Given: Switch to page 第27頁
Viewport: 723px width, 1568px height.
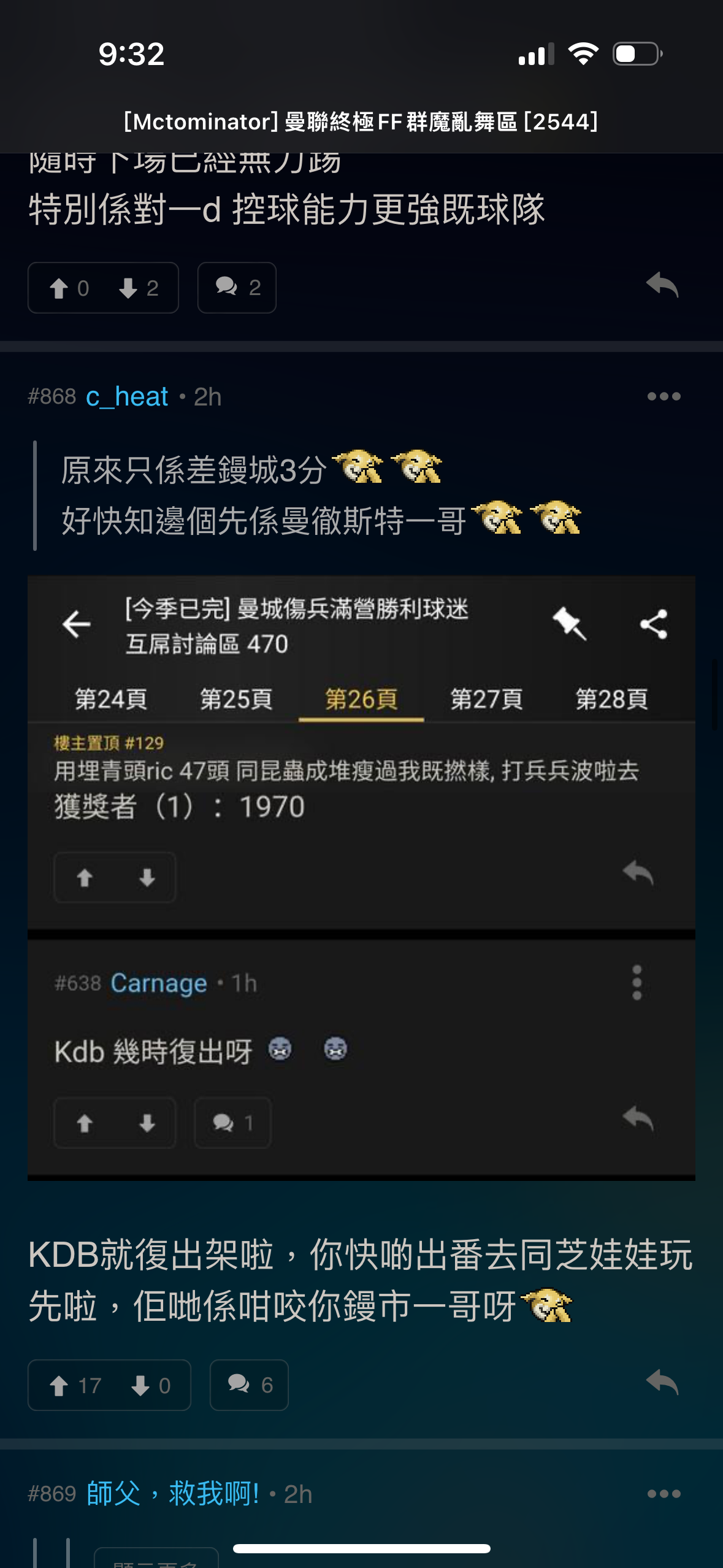Looking at the screenshot, I should (486, 699).
